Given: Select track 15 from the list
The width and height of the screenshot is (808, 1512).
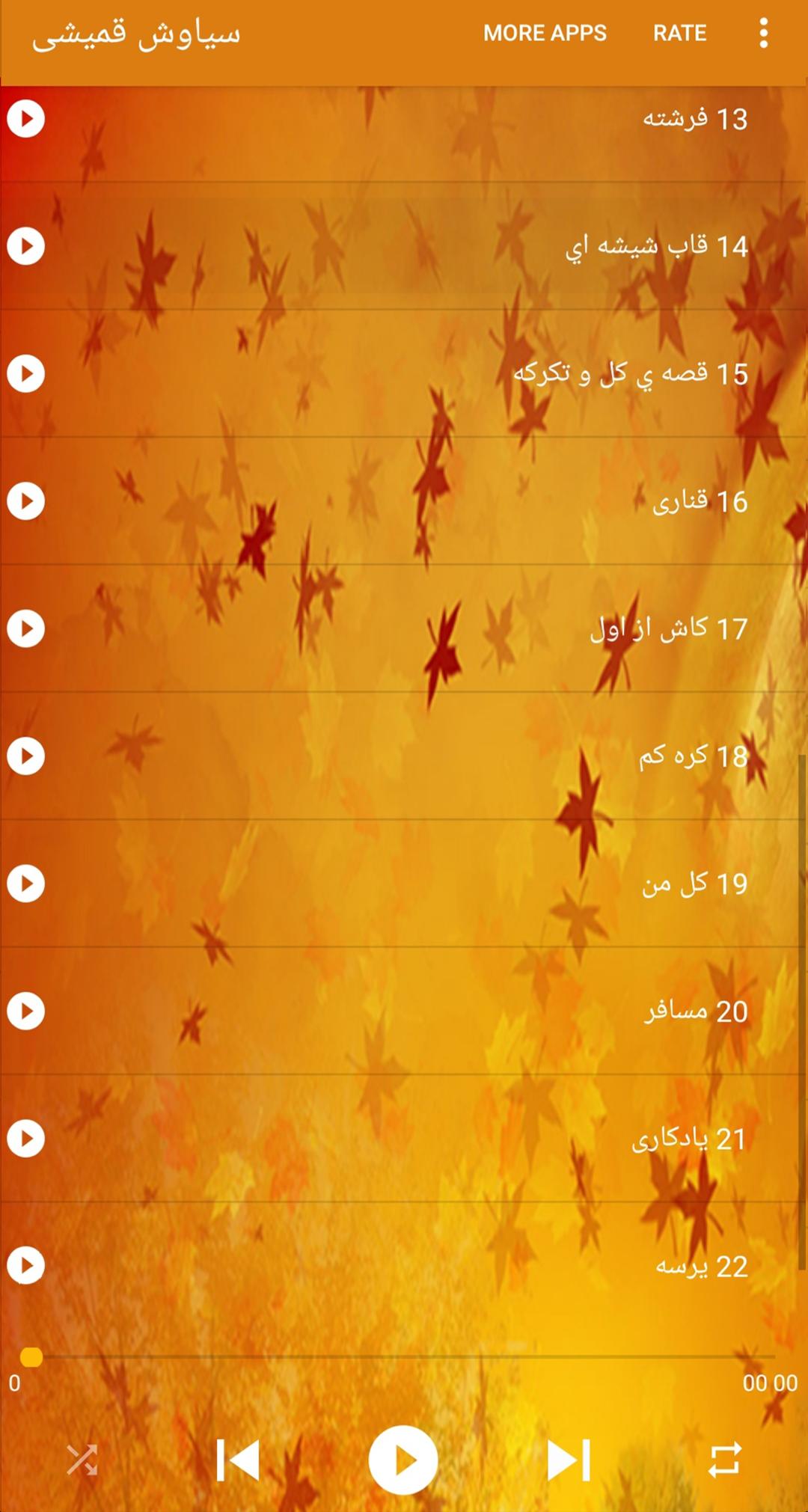Looking at the screenshot, I should point(26,374).
